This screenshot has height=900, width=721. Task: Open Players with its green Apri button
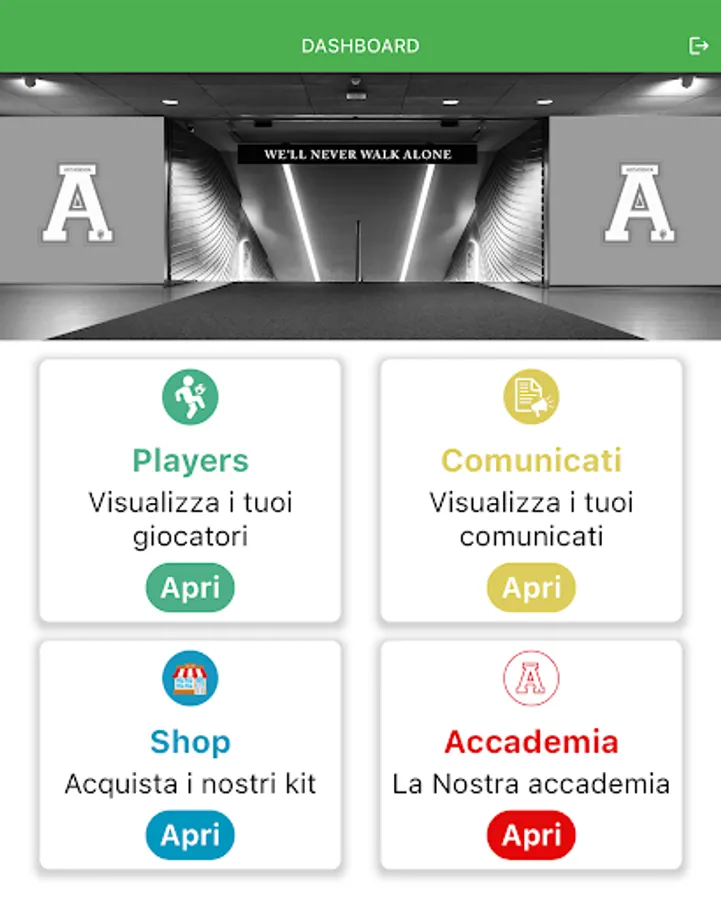pos(190,588)
